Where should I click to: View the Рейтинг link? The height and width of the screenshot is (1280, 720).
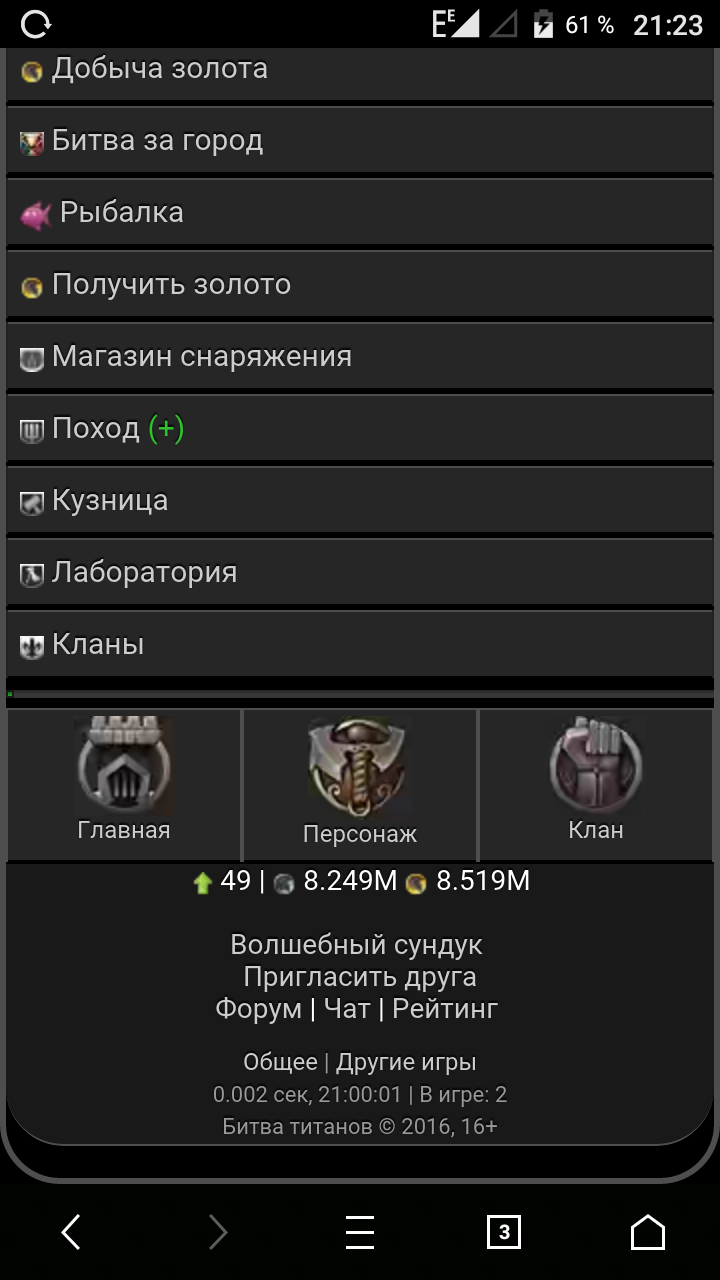click(445, 1008)
